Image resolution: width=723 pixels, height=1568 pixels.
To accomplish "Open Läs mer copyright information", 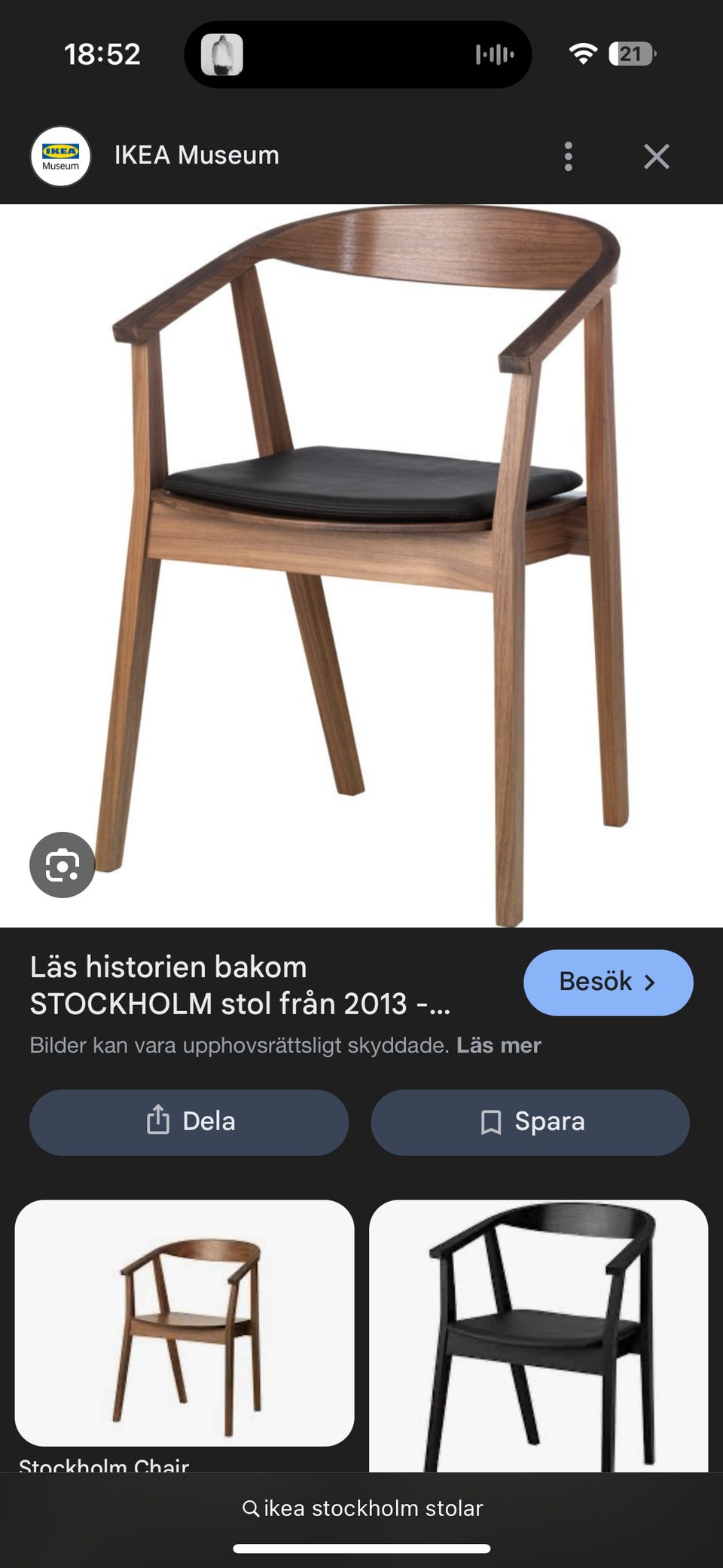I will click(498, 1046).
